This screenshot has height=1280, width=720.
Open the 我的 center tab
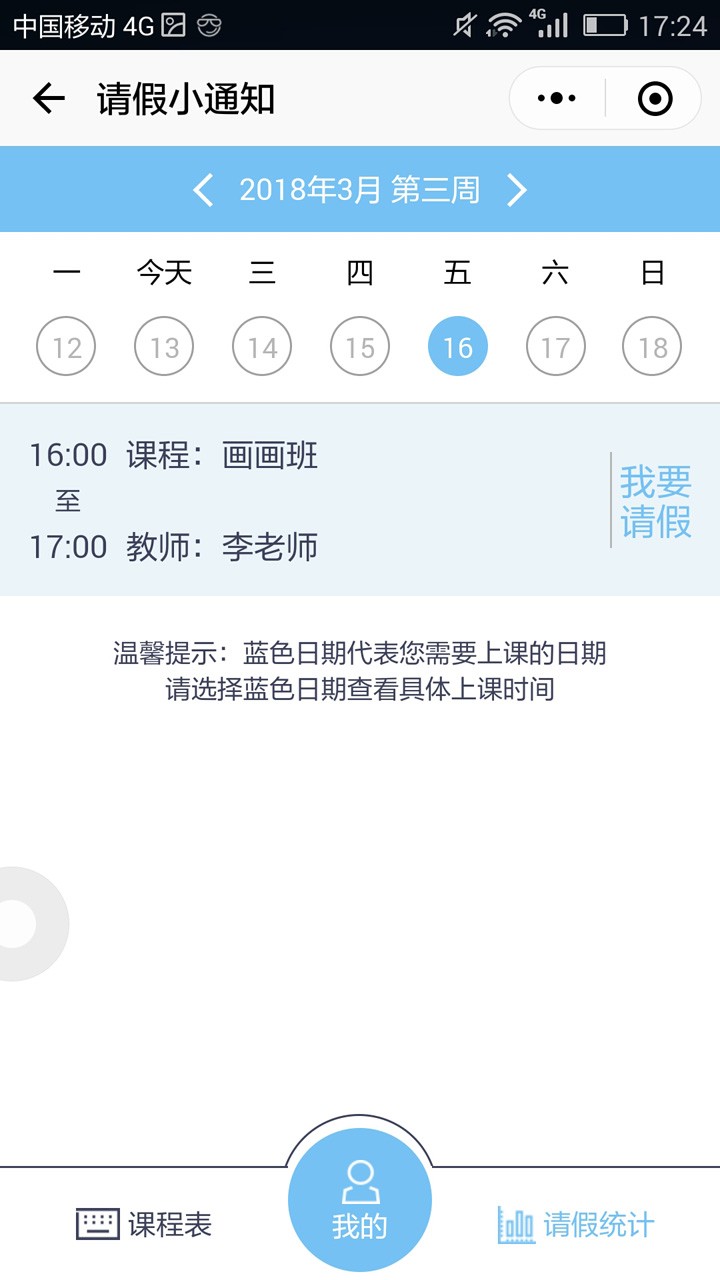click(x=360, y=1200)
